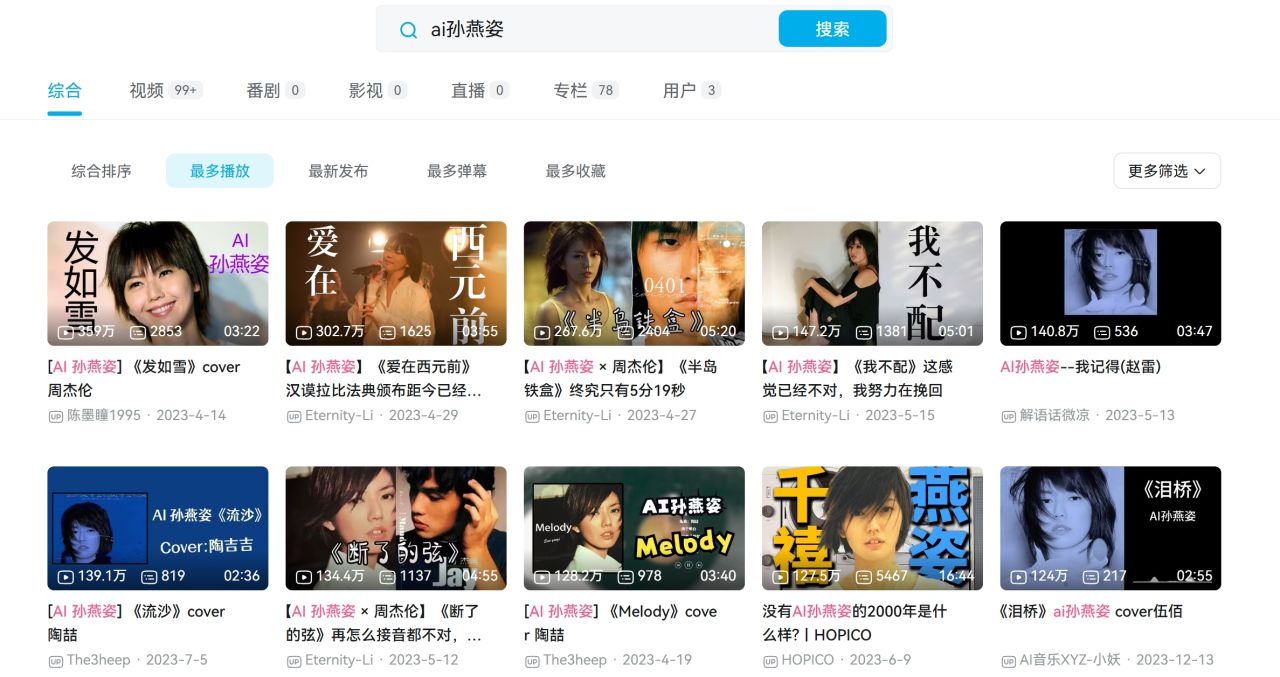The width and height of the screenshot is (1280, 677).
Task: Tap the search box containing ai孙燕姿
Action: (590, 29)
